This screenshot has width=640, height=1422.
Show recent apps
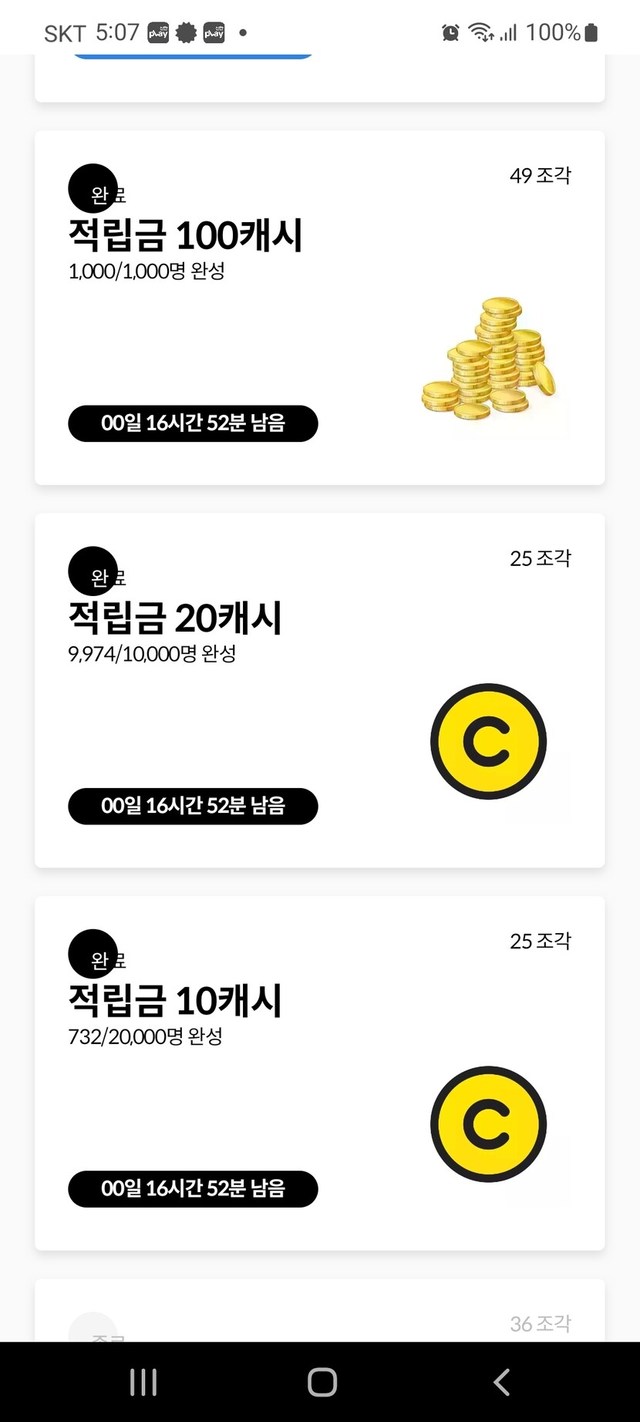[144, 1382]
